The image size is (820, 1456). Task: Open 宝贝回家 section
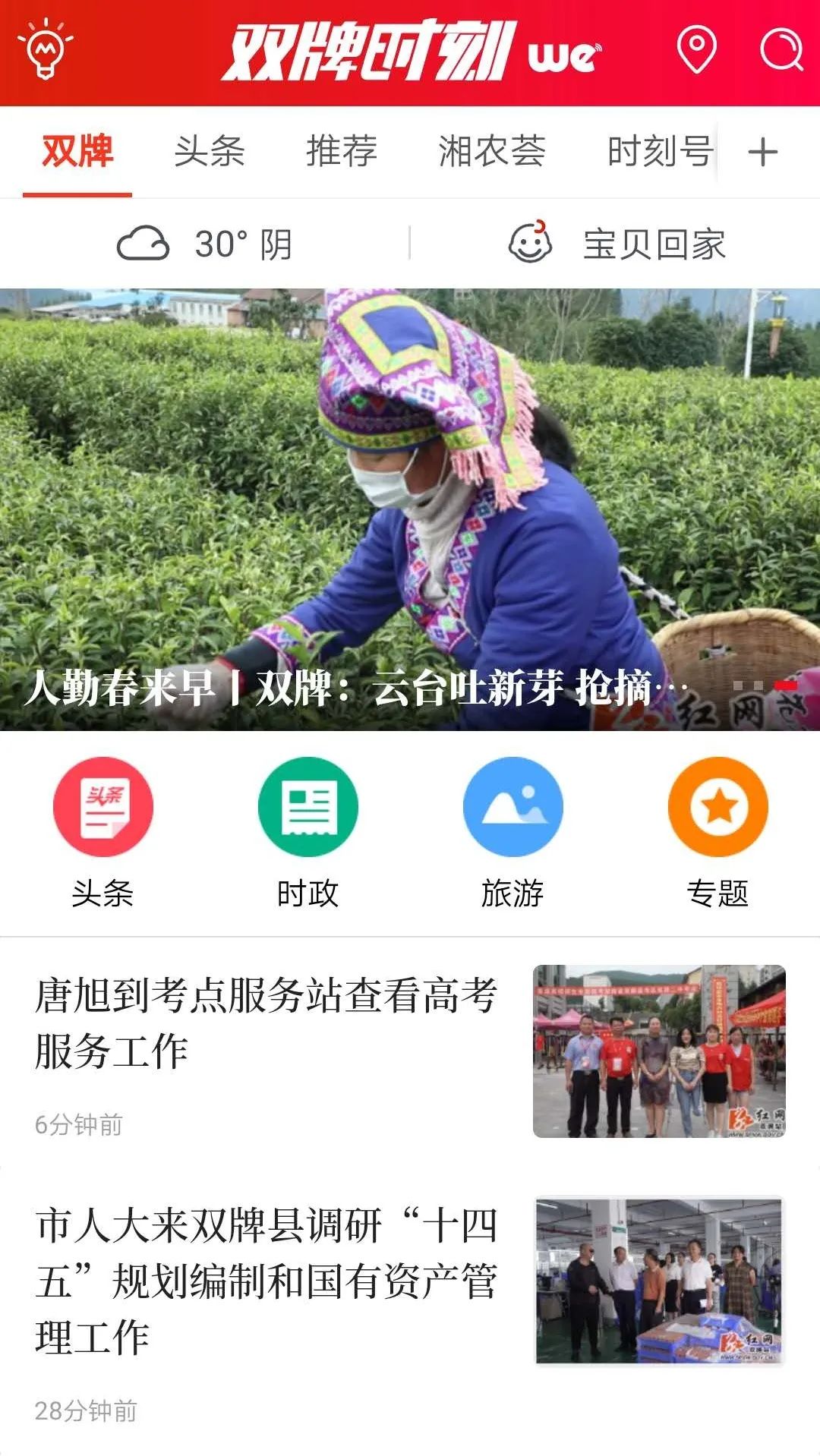tap(617, 244)
